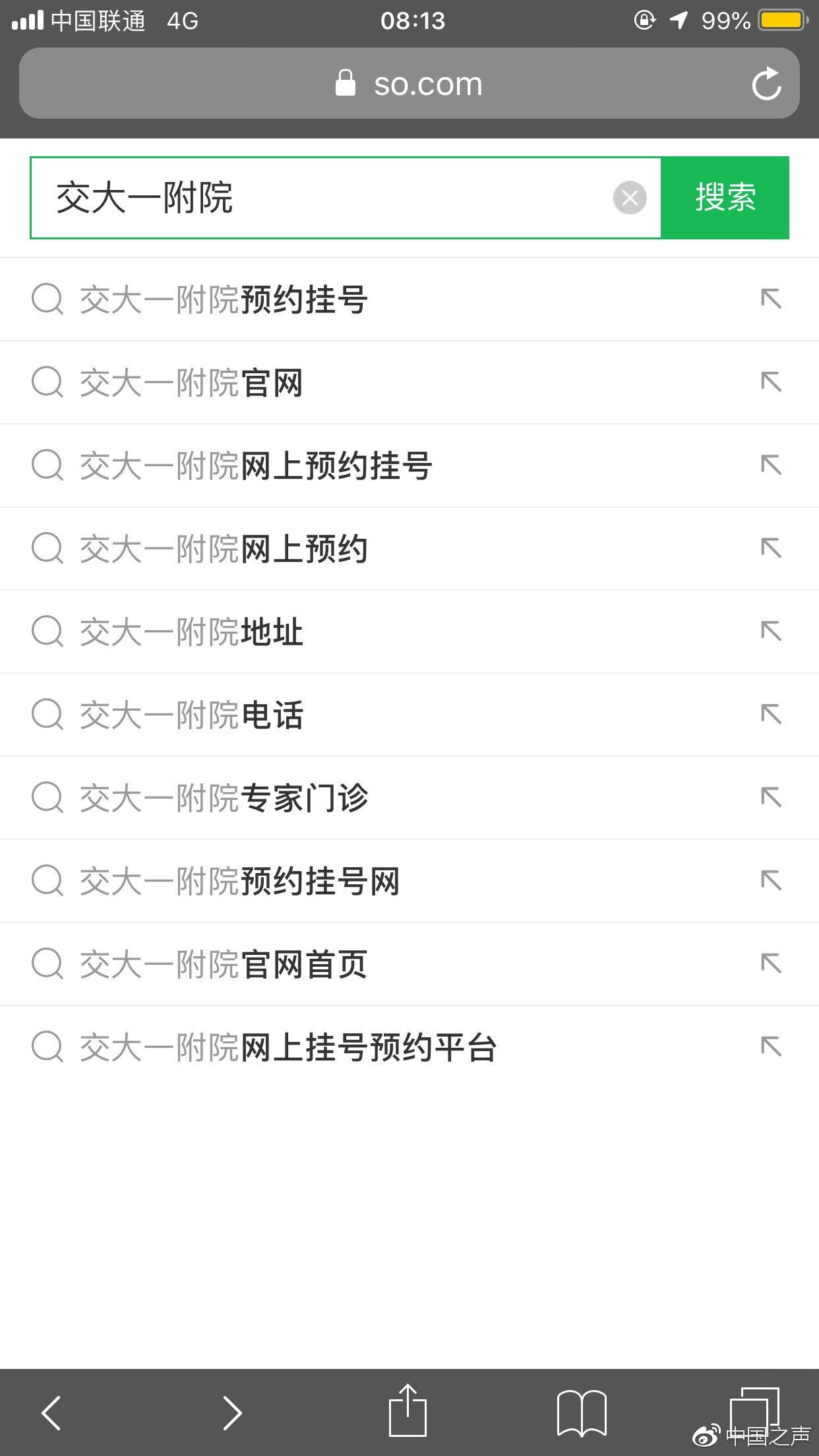Clear the search text with the X icon
Viewport: 819px width, 1456px height.
coord(630,198)
